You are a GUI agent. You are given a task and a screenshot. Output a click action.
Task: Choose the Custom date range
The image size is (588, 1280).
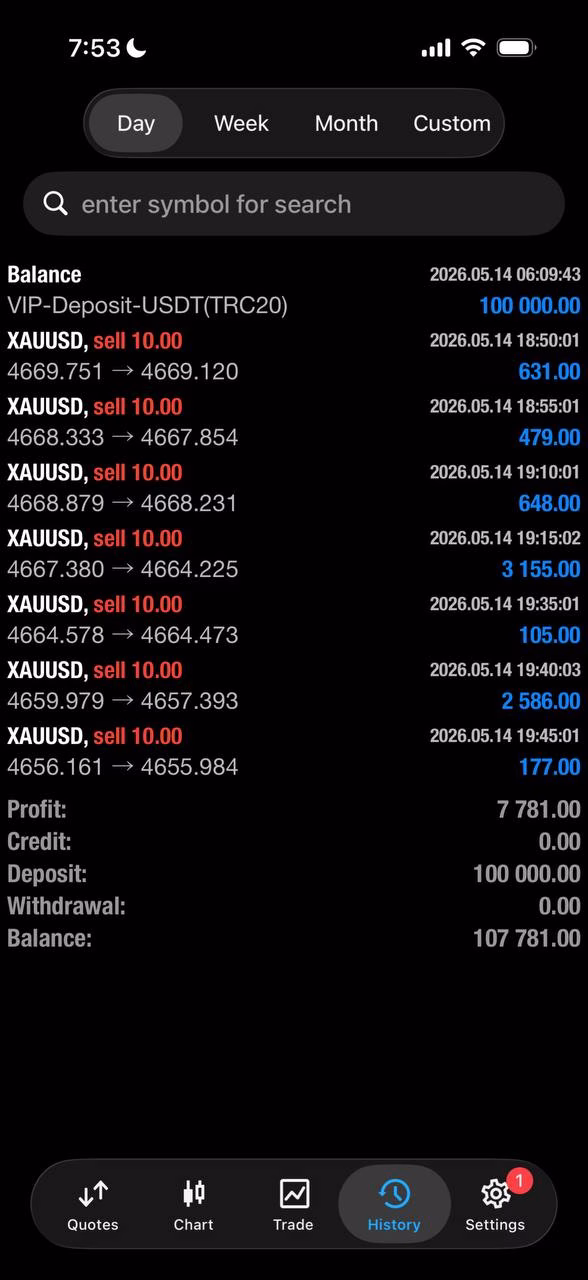(452, 123)
